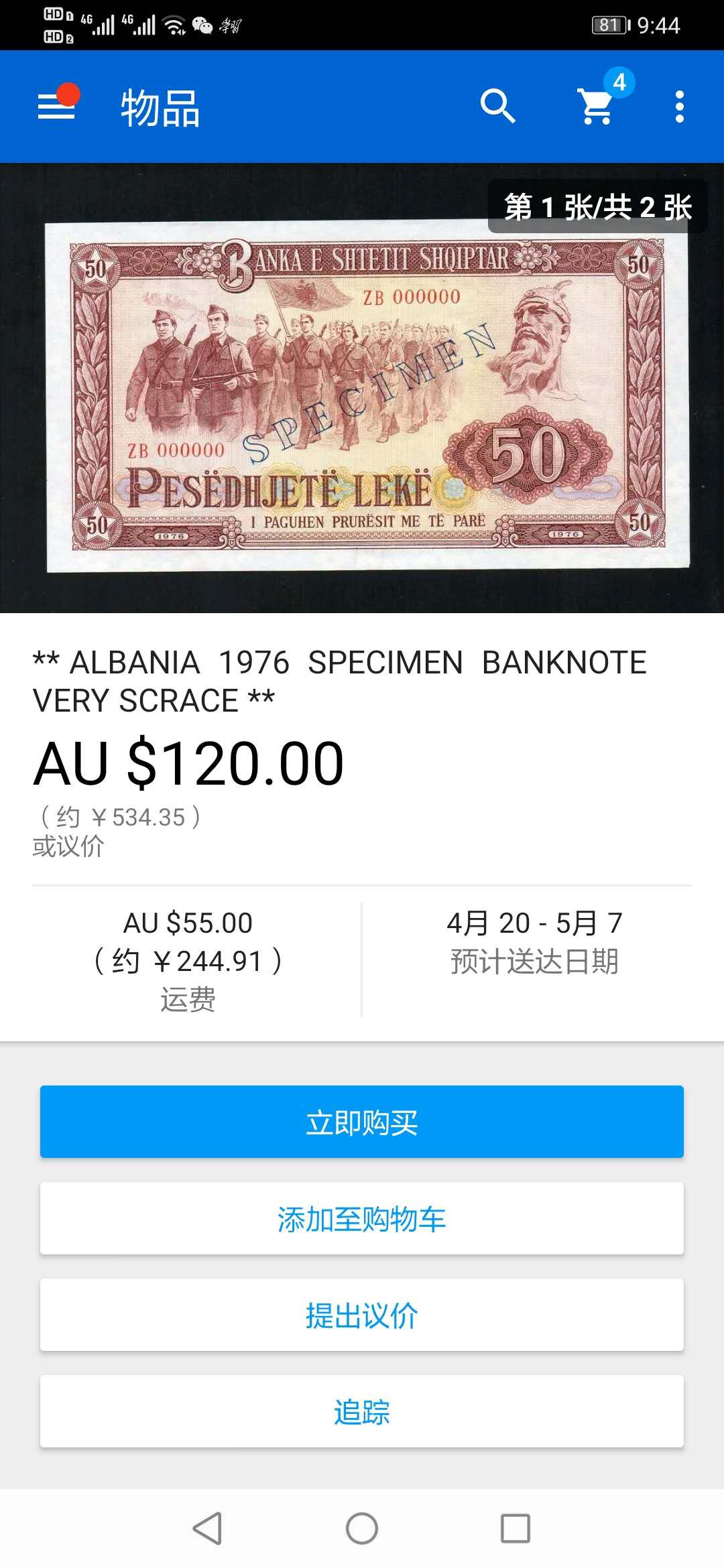
Task: Go back using system back button
Action: point(207,1528)
